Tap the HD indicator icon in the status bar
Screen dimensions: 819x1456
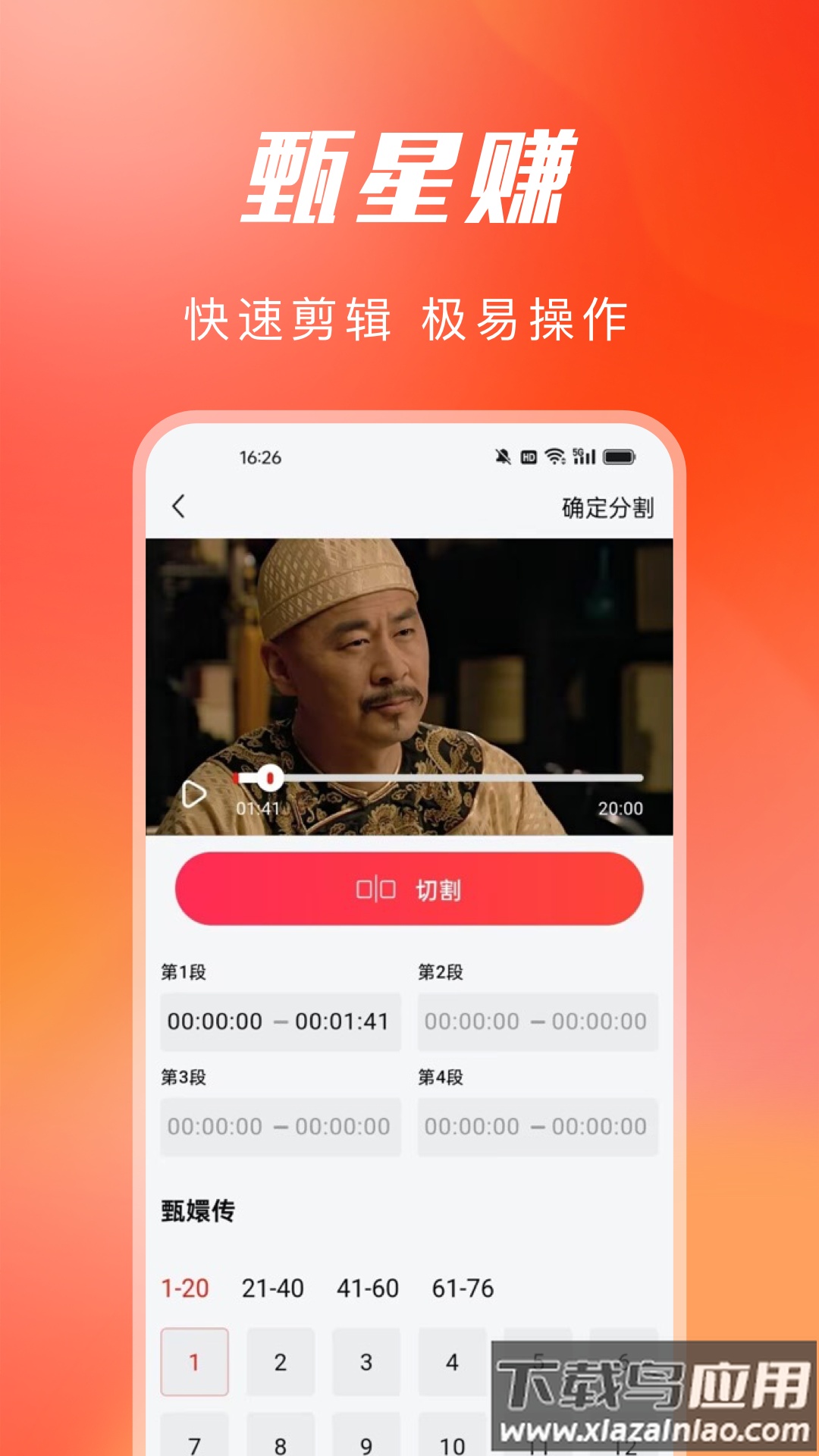pyautogui.click(x=529, y=457)
